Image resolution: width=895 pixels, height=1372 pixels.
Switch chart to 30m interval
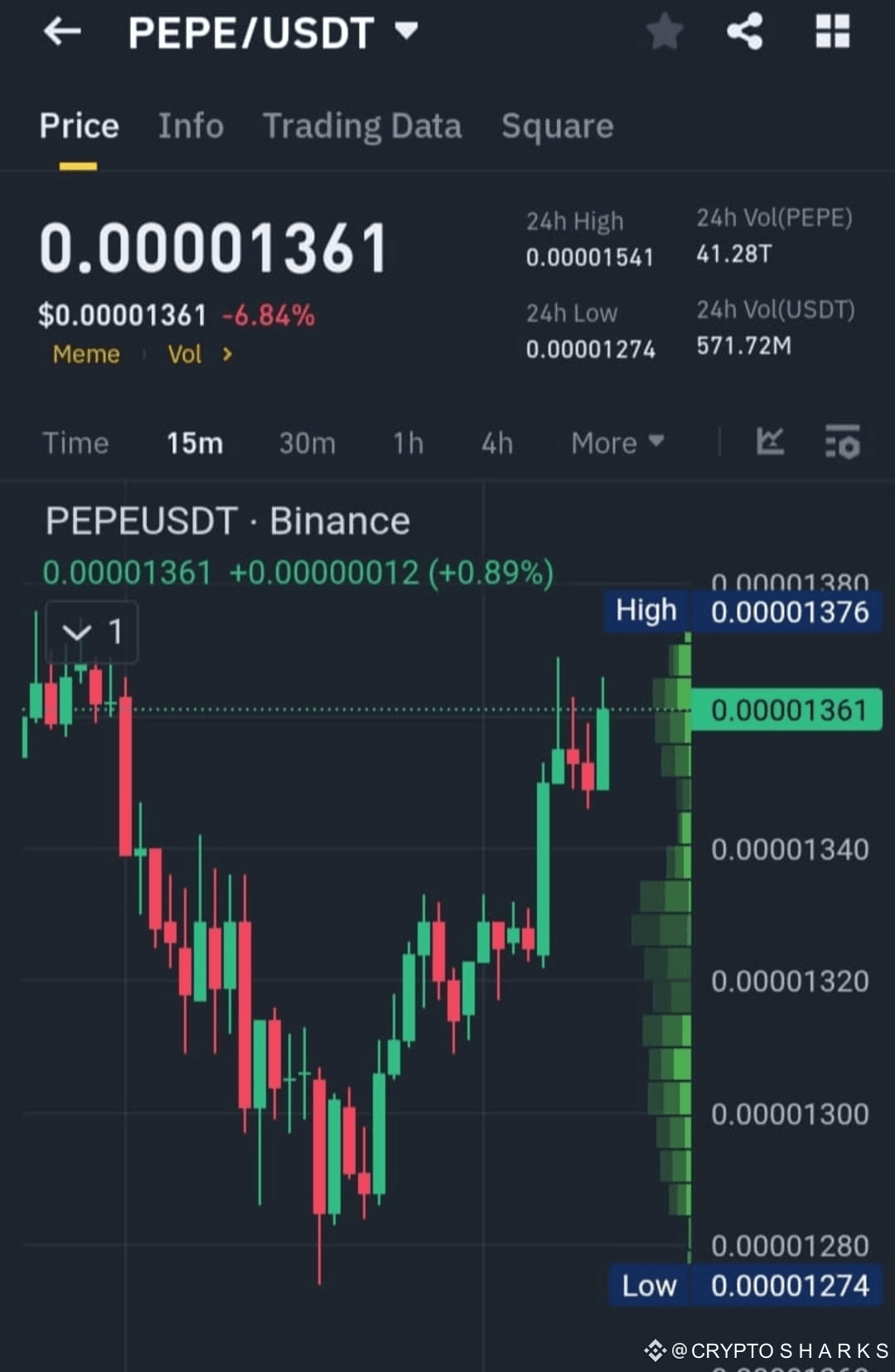306,443
